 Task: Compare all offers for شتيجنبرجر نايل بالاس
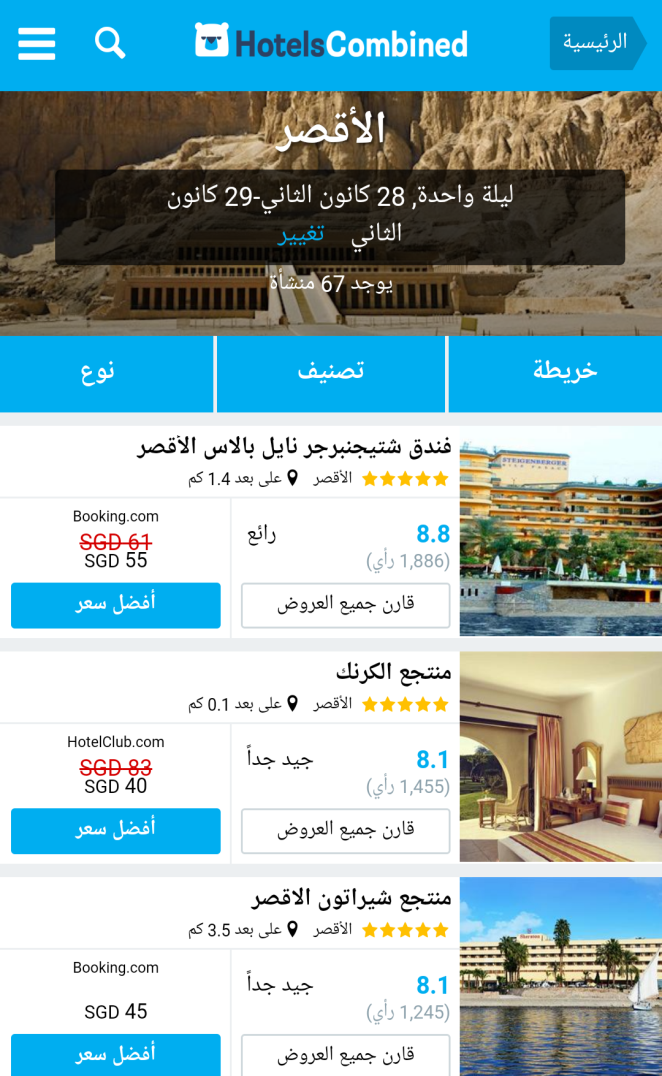click(x=345, y=605)
